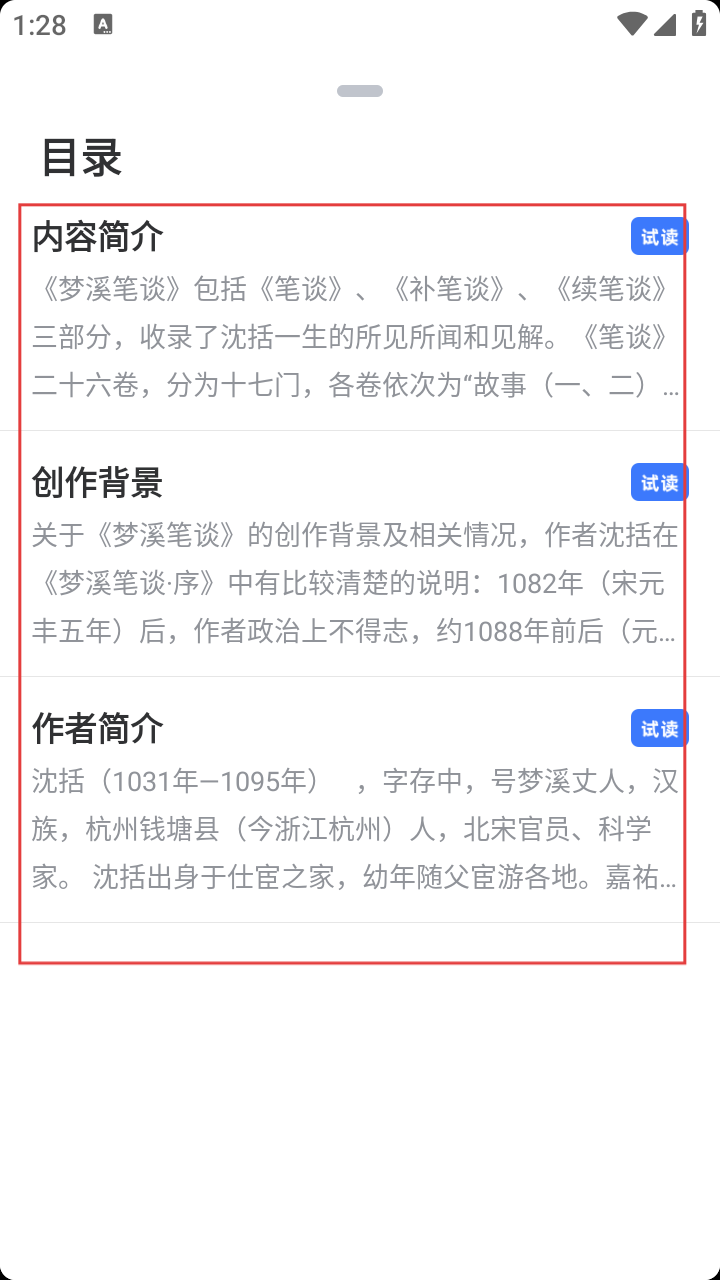Tap 试读 button beside 创作背景
720x1280 pixels.
pyautogui.click(x=659, y=483)
